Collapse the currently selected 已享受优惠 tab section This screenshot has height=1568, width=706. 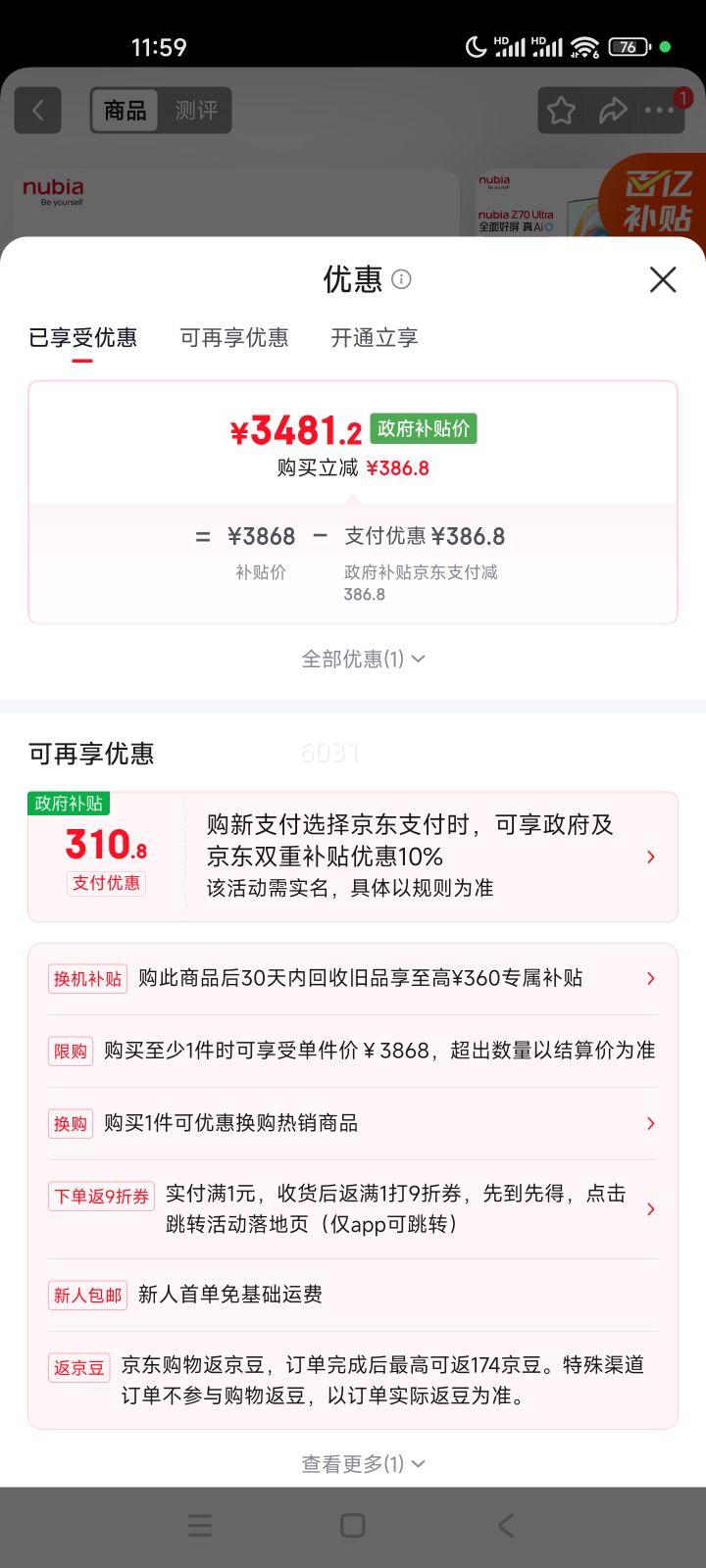(83, 337)
